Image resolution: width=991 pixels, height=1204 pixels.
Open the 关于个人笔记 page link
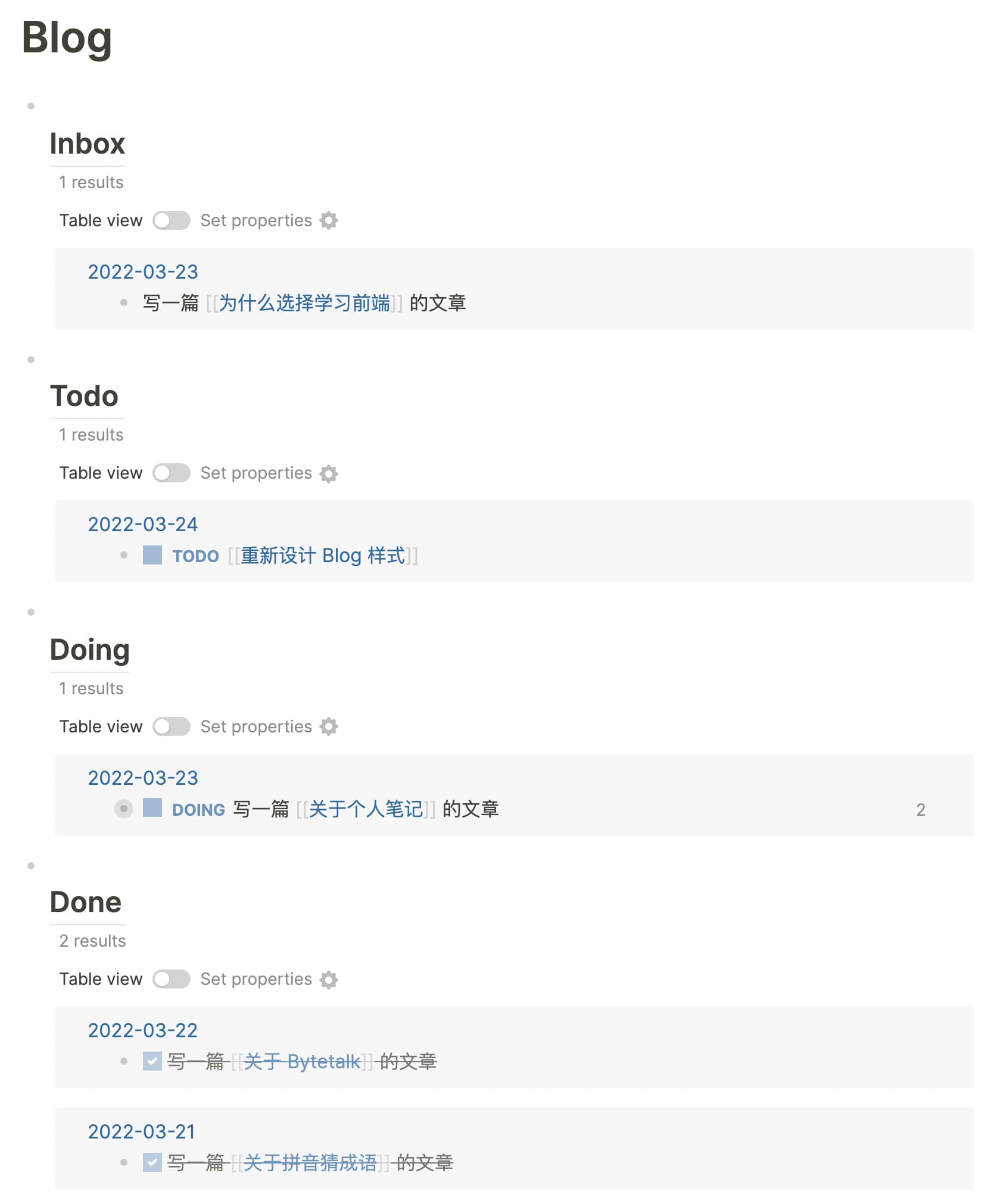click(366, 809)
